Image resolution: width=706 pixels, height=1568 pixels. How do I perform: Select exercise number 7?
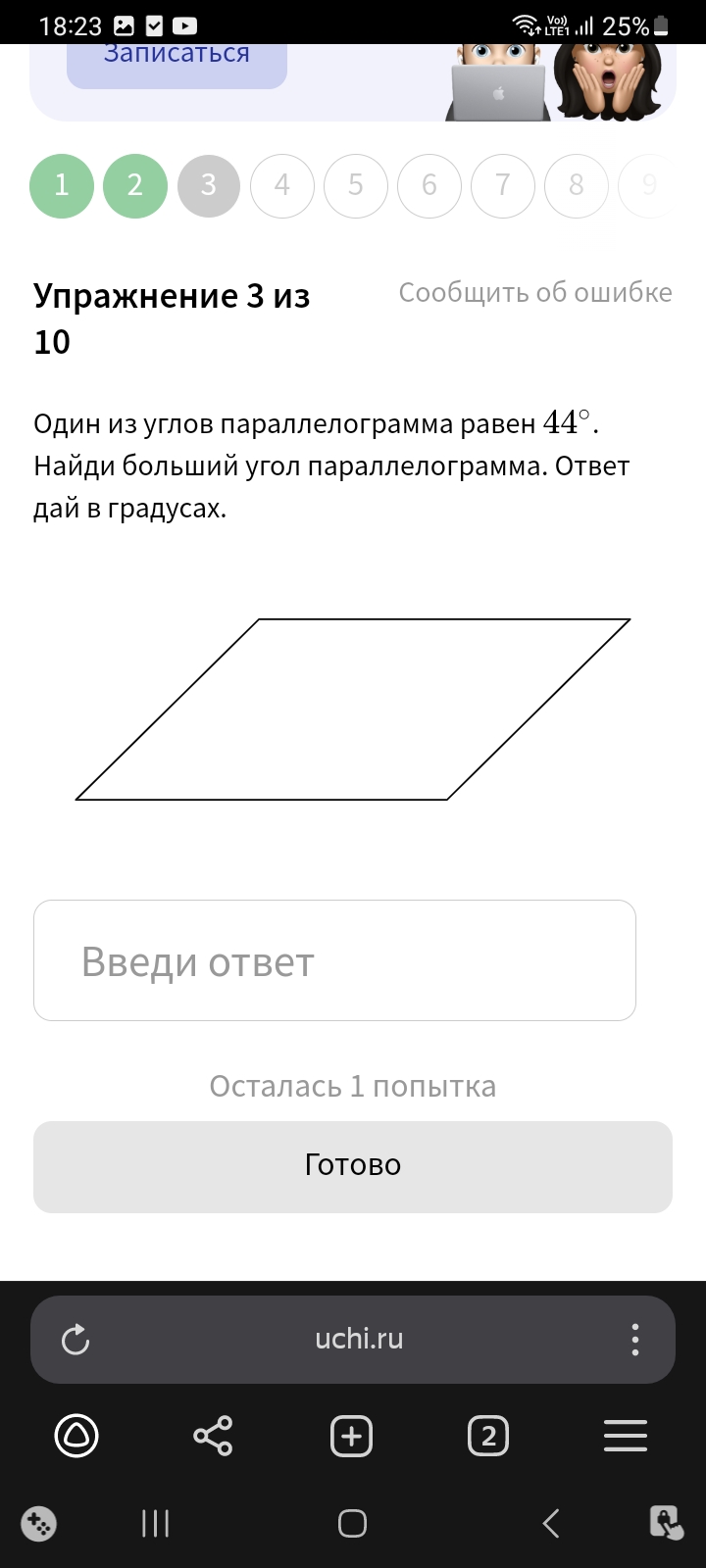pos(502,185)
